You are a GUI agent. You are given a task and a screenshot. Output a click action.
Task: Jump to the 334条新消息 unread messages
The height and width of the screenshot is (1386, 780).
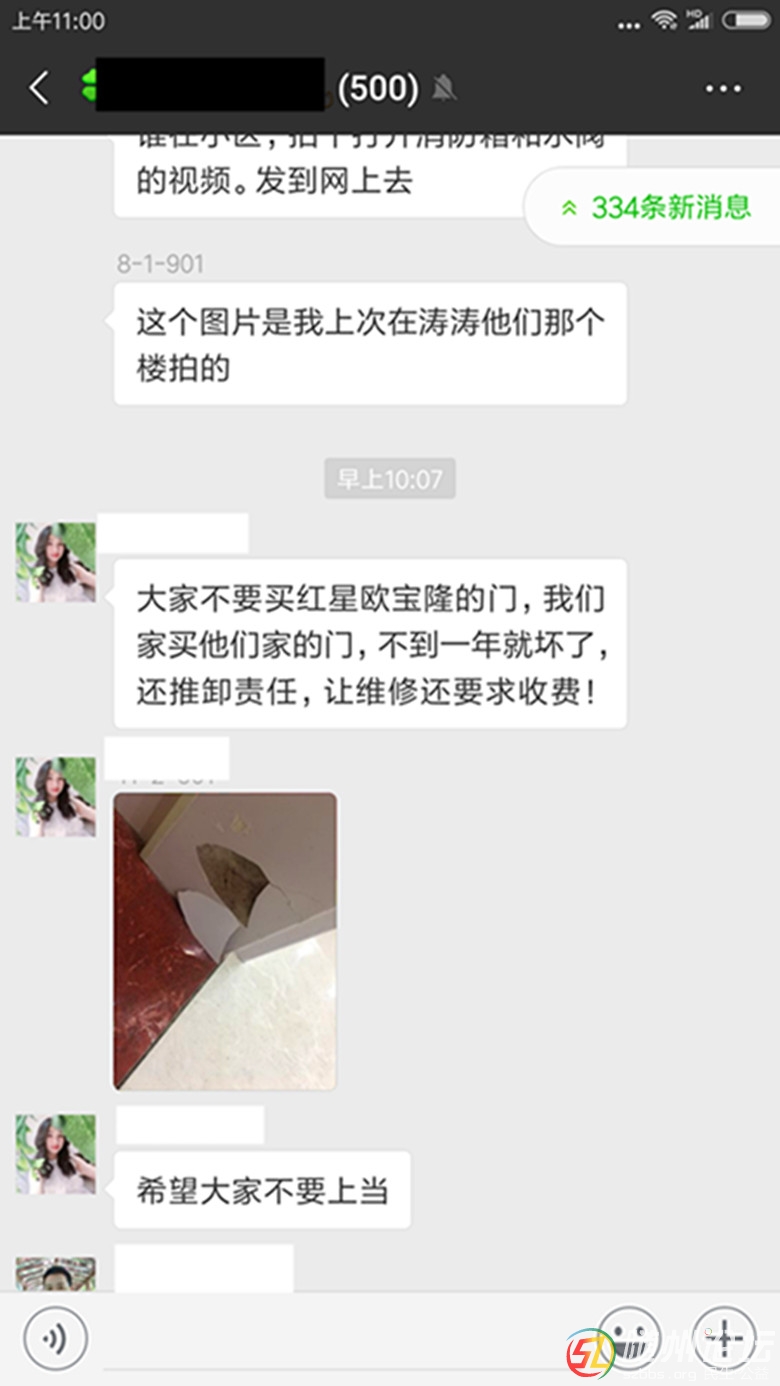point(655,207)
